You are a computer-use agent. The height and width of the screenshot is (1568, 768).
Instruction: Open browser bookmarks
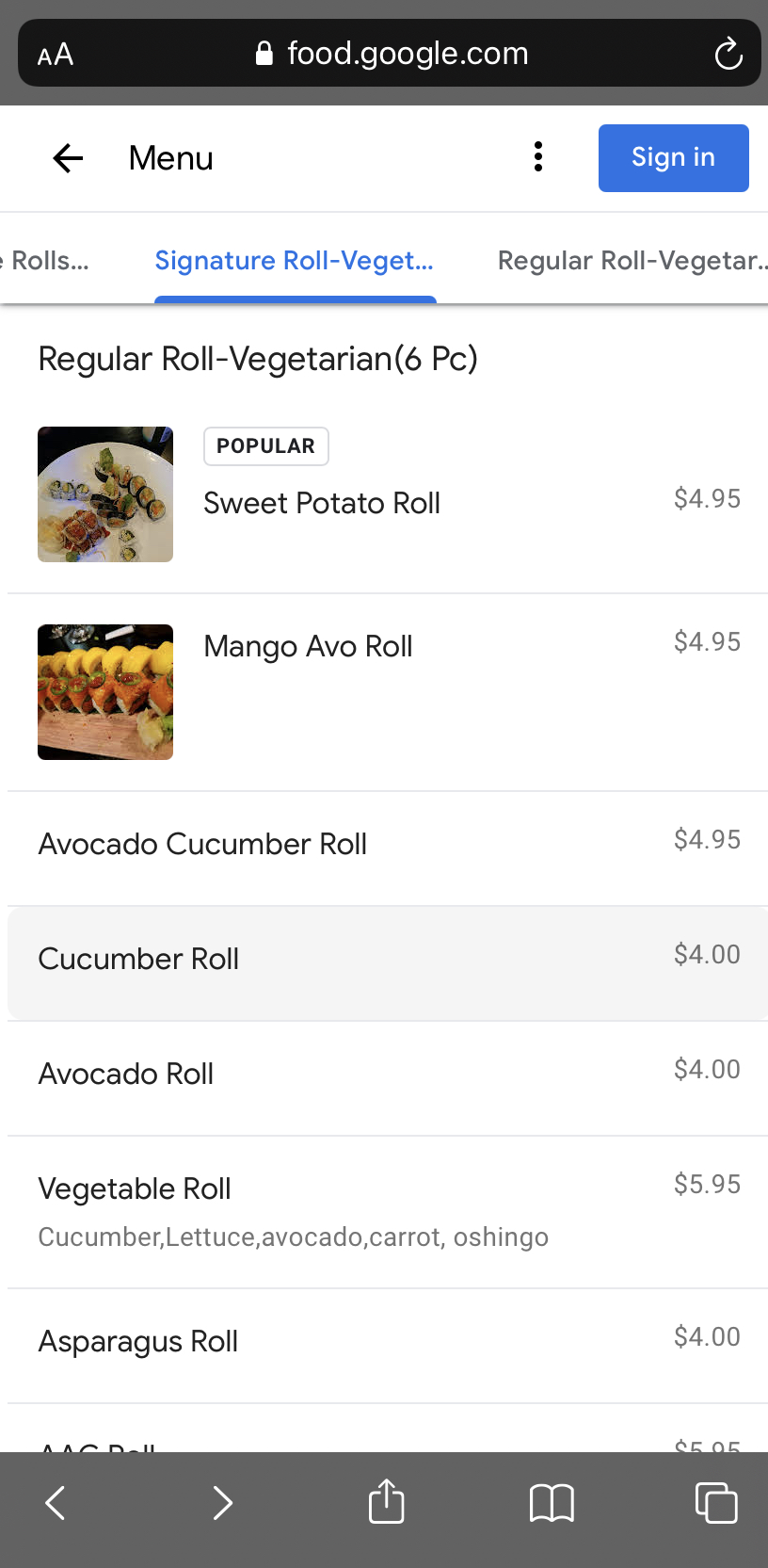pyautogui.click(x=552, y=1503)
